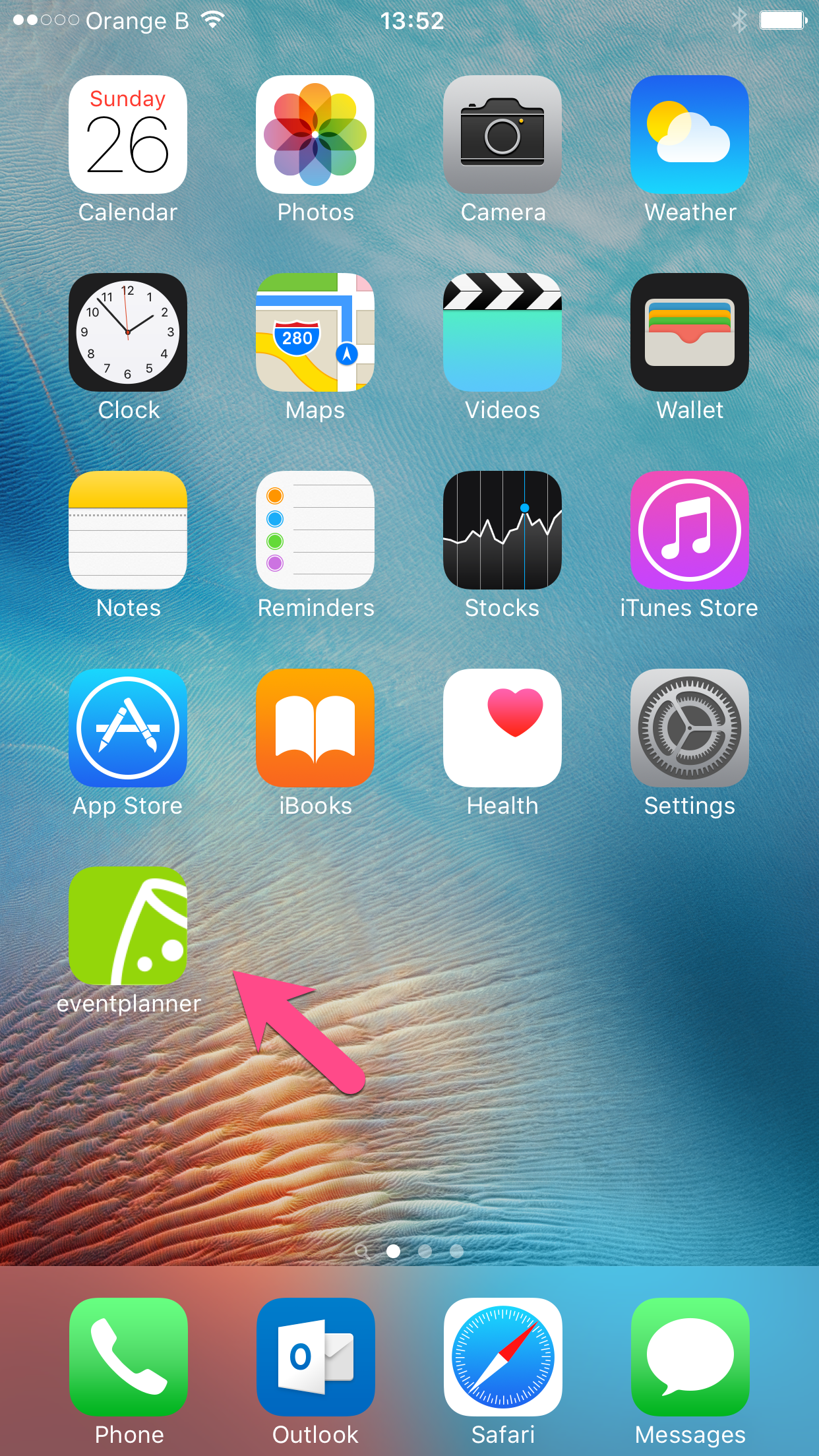Tap the Phone app in the dock
Viewport: 819px width, 1456px height.
129,1357
